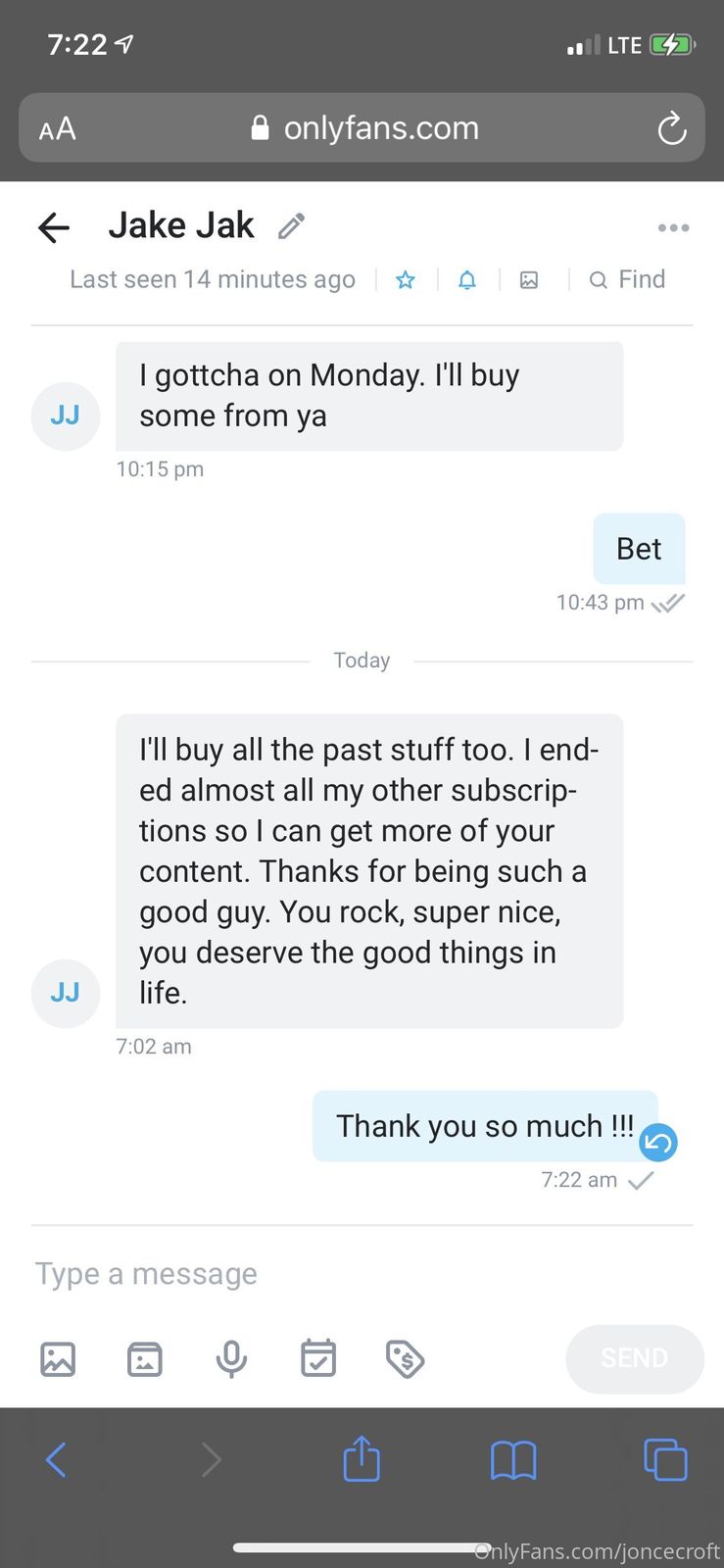Open the chat media gallery icon
This screenshot has height=1568, width=724.
click(529, 280)
